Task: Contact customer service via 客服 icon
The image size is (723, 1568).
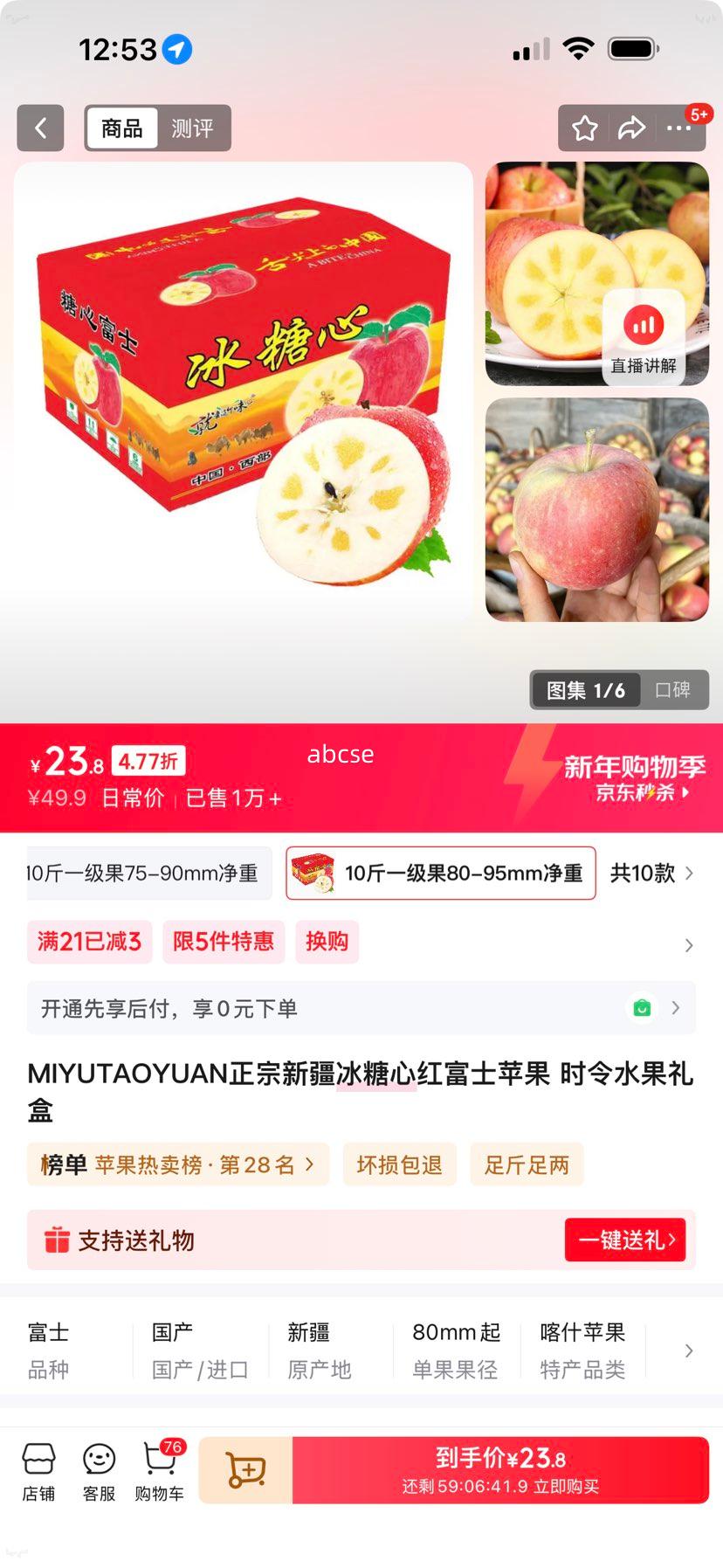Action: (x=98, y=1469)
